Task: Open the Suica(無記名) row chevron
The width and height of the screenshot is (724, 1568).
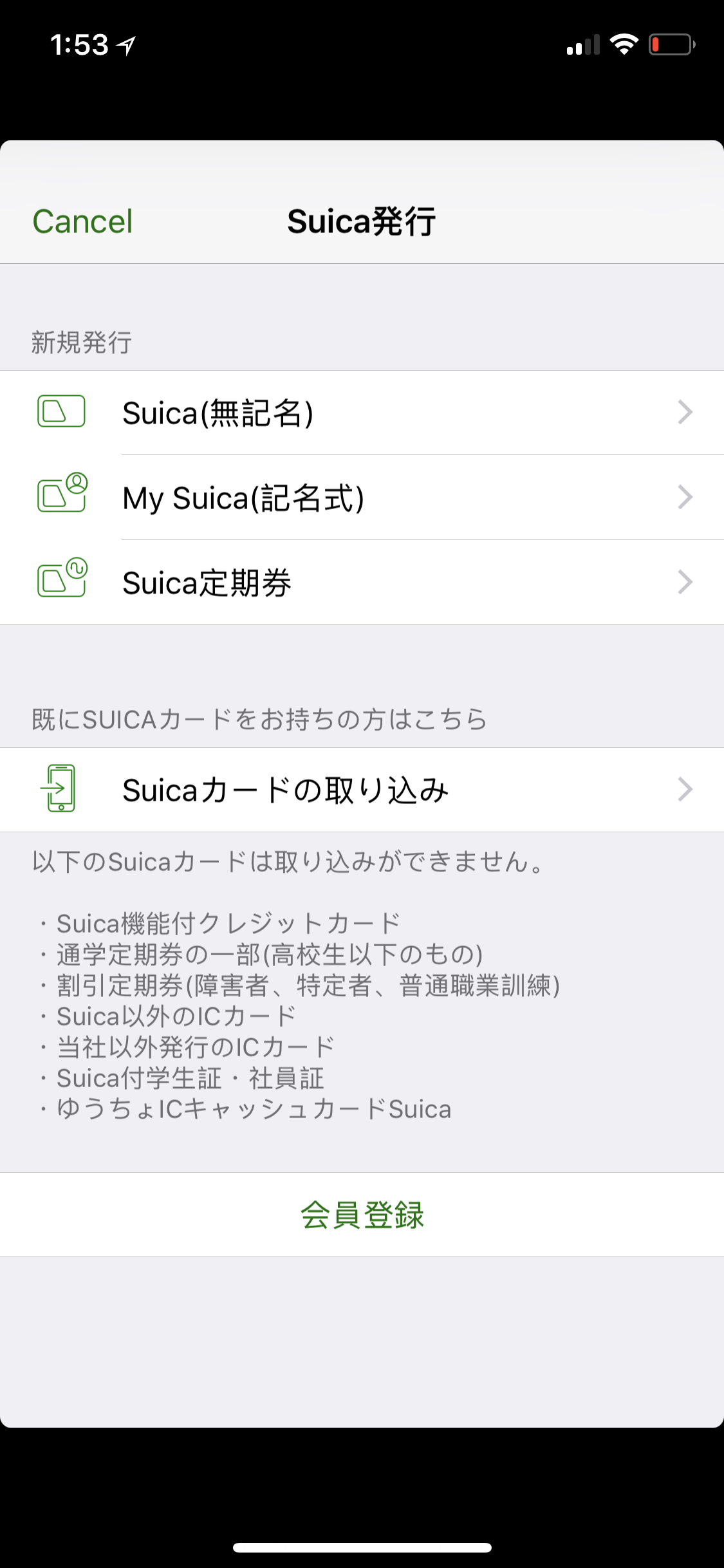Action: 685,413
